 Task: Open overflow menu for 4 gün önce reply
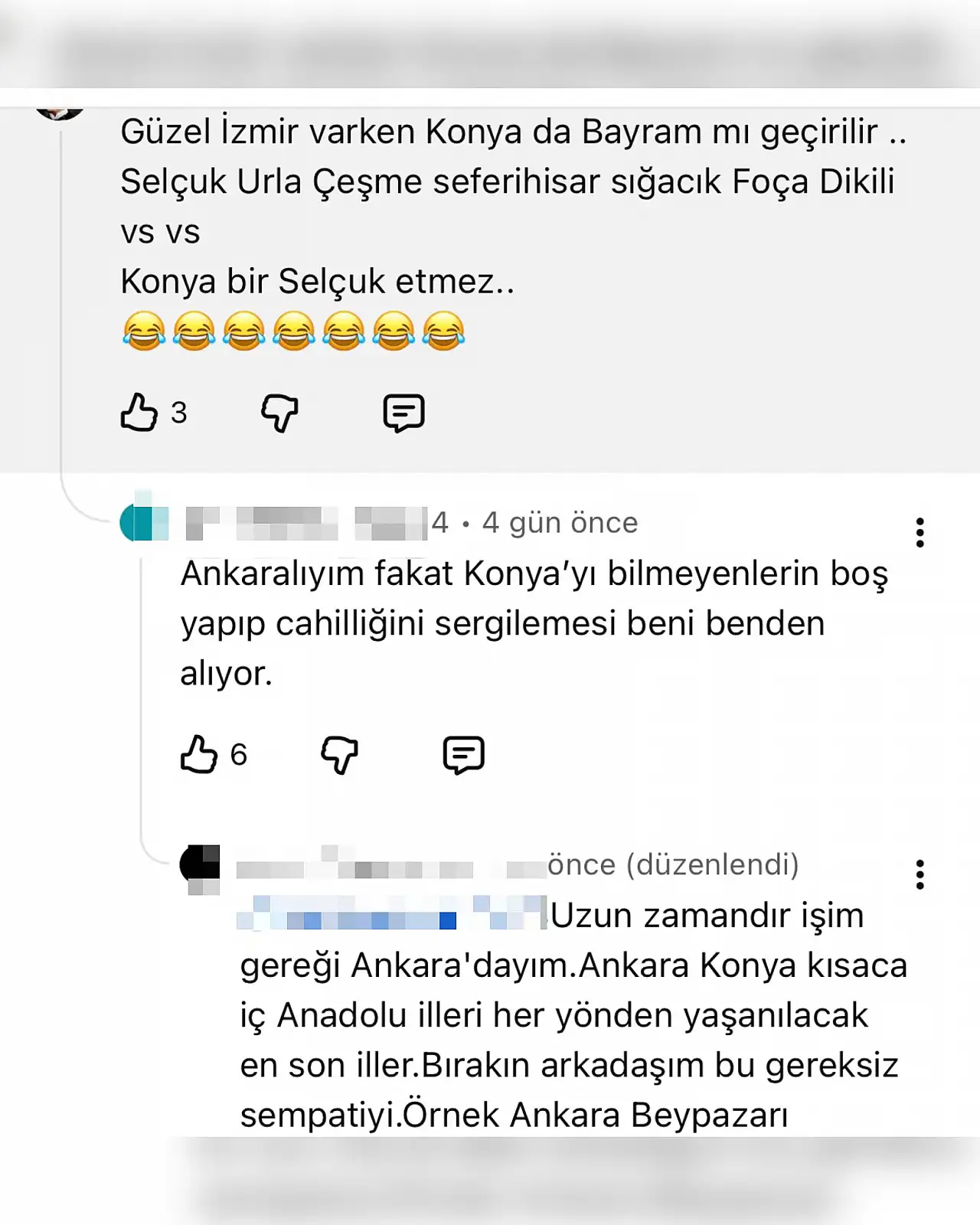point(920,532)
